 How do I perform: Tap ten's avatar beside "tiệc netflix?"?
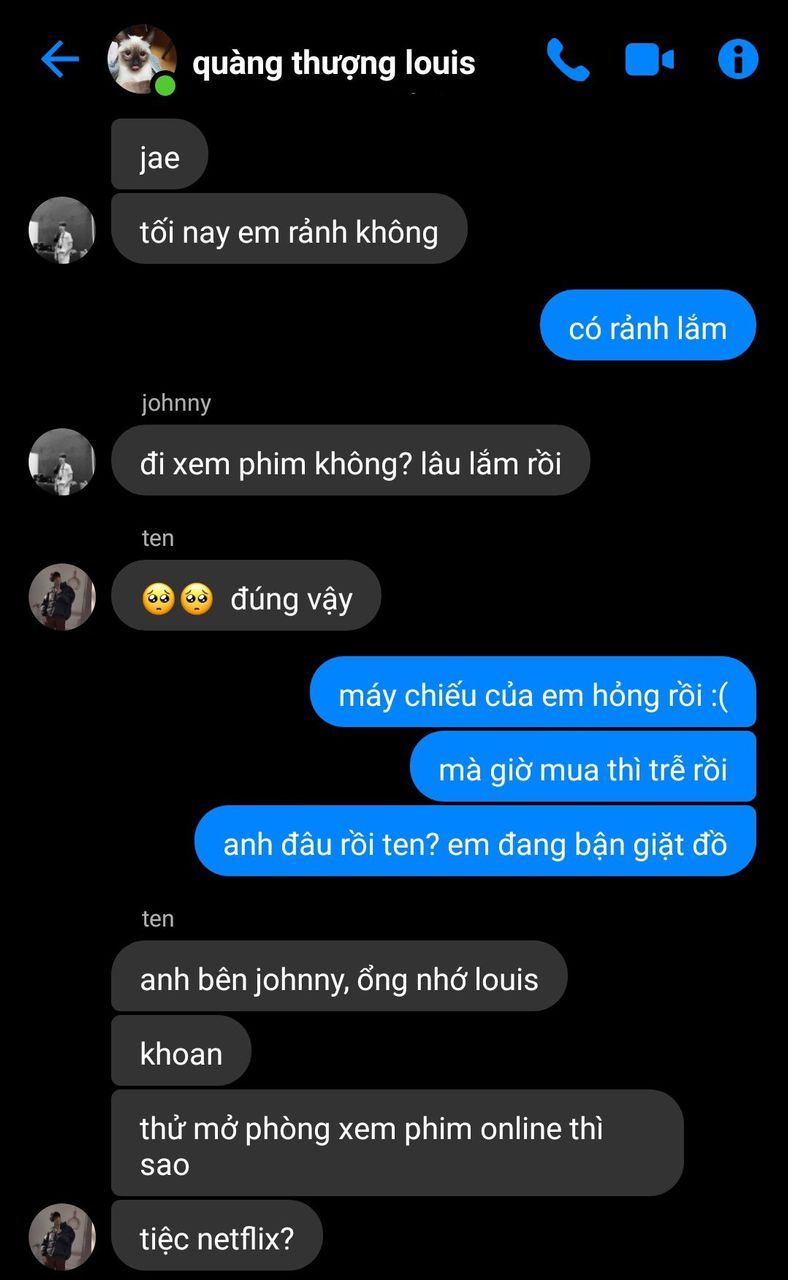(62, 1236)
